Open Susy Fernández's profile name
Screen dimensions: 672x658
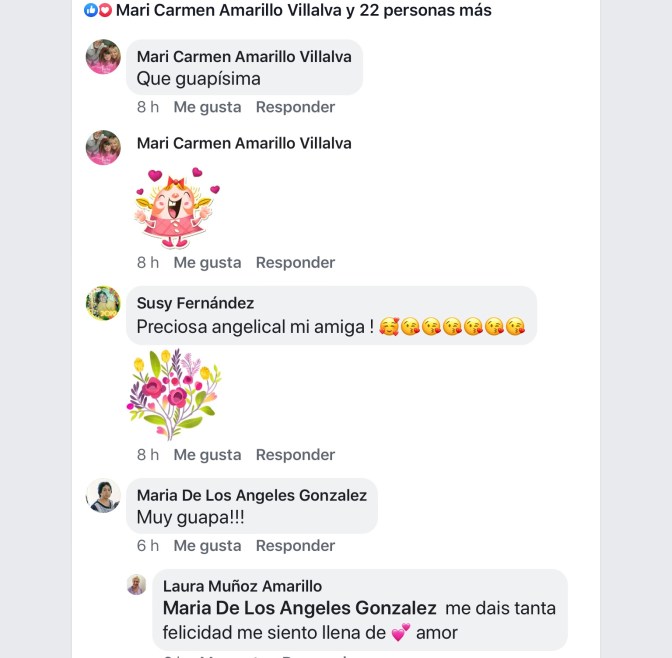pos(195,303)
